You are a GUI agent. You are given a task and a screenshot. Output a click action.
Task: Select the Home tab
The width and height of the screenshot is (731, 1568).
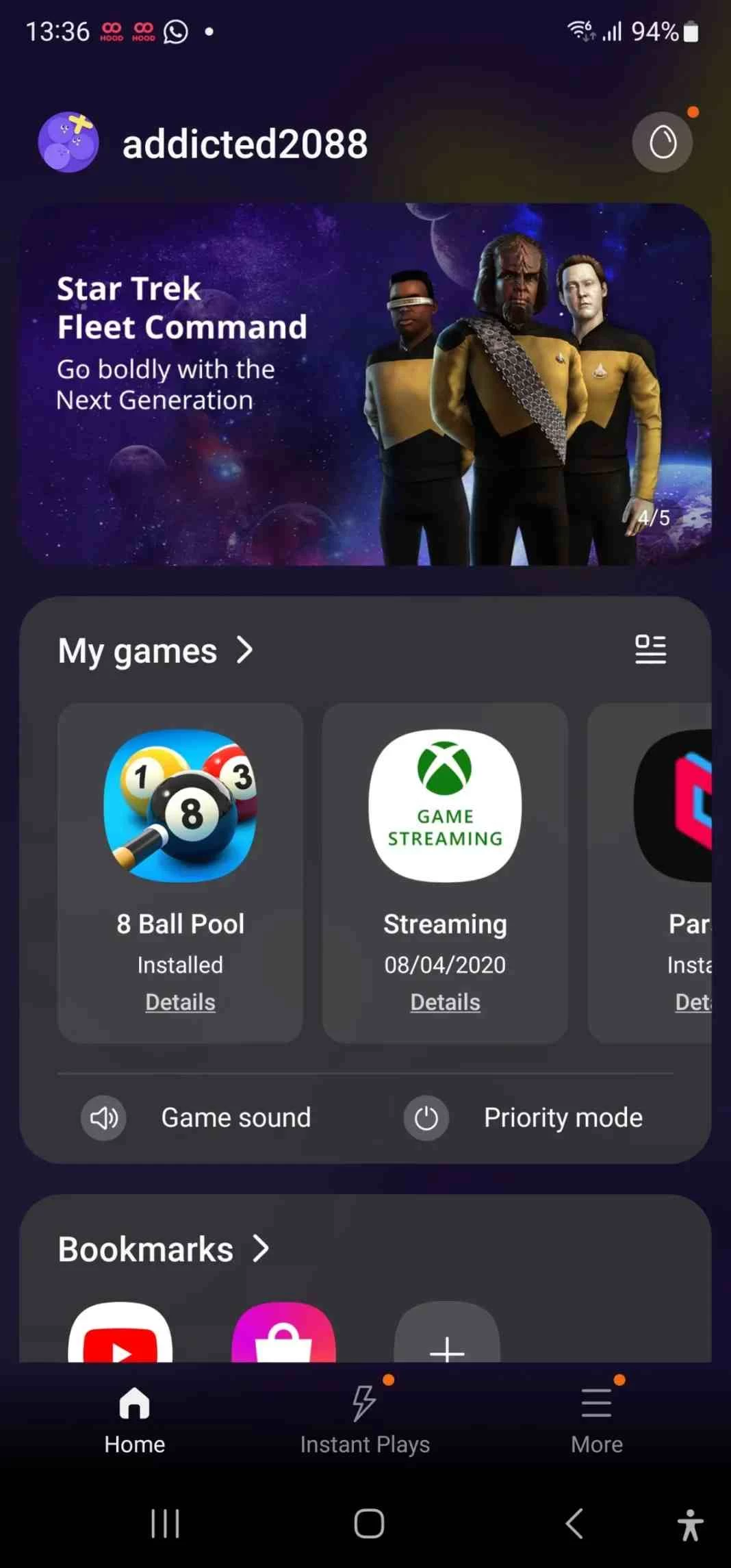click(x=134, y=1417)
